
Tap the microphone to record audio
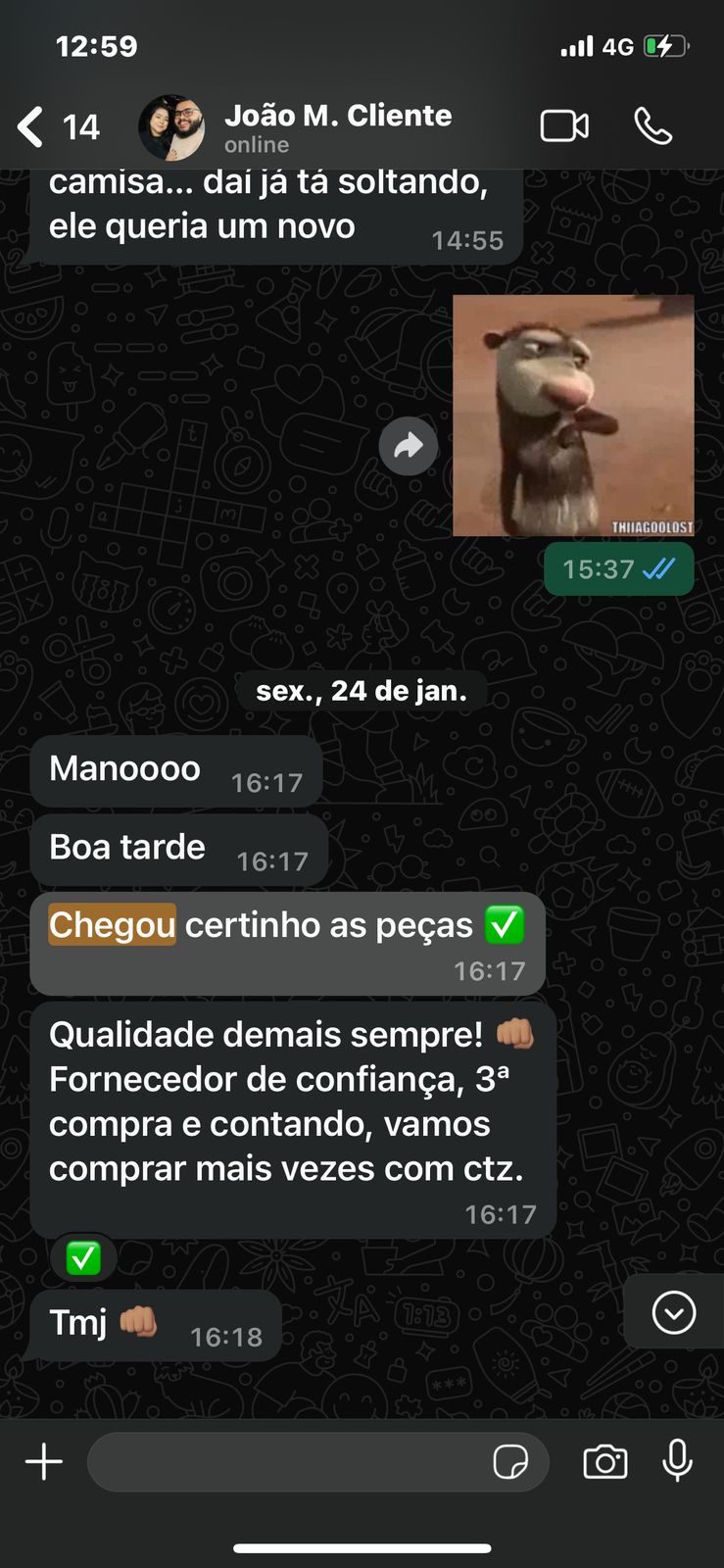click(677, 1461)
